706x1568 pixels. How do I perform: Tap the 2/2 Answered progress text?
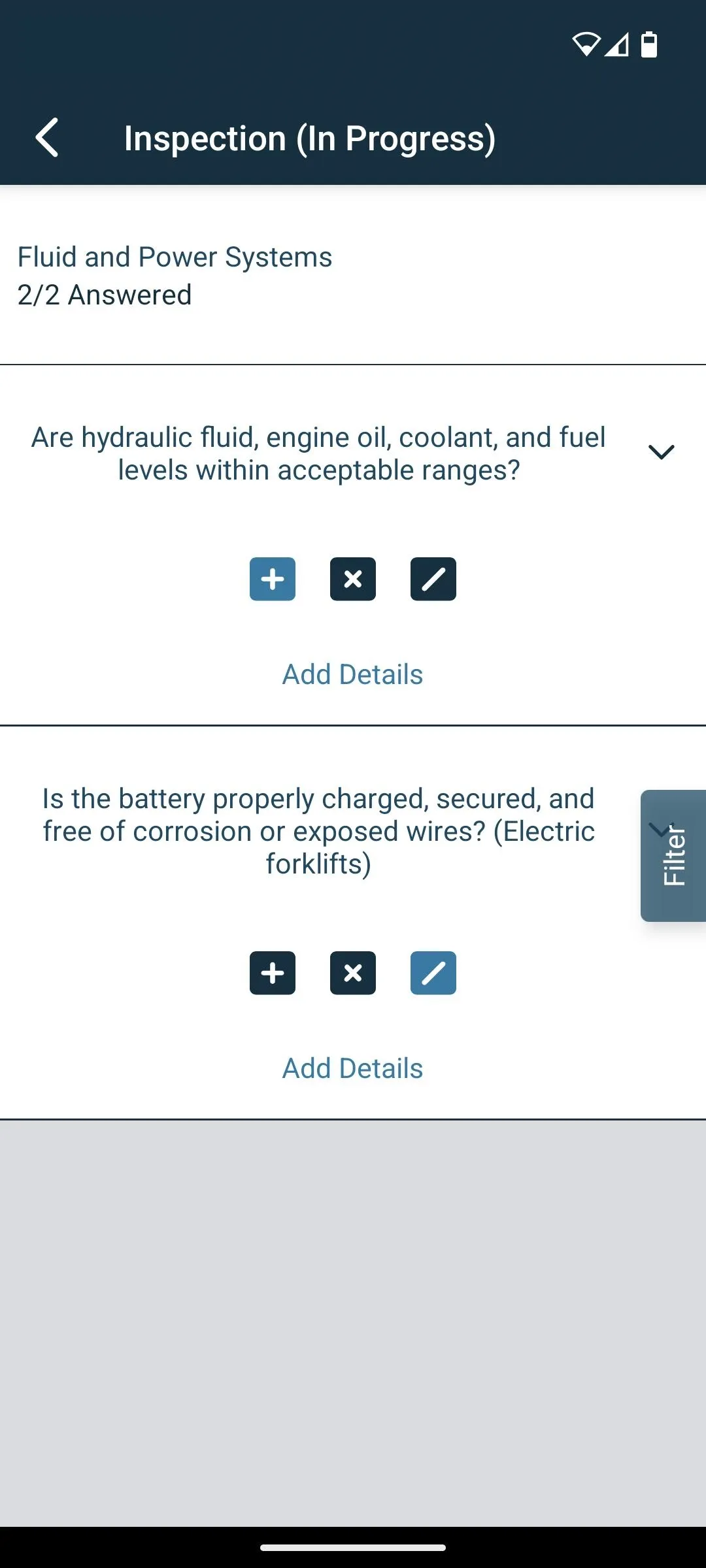click(x=103, y=295)
